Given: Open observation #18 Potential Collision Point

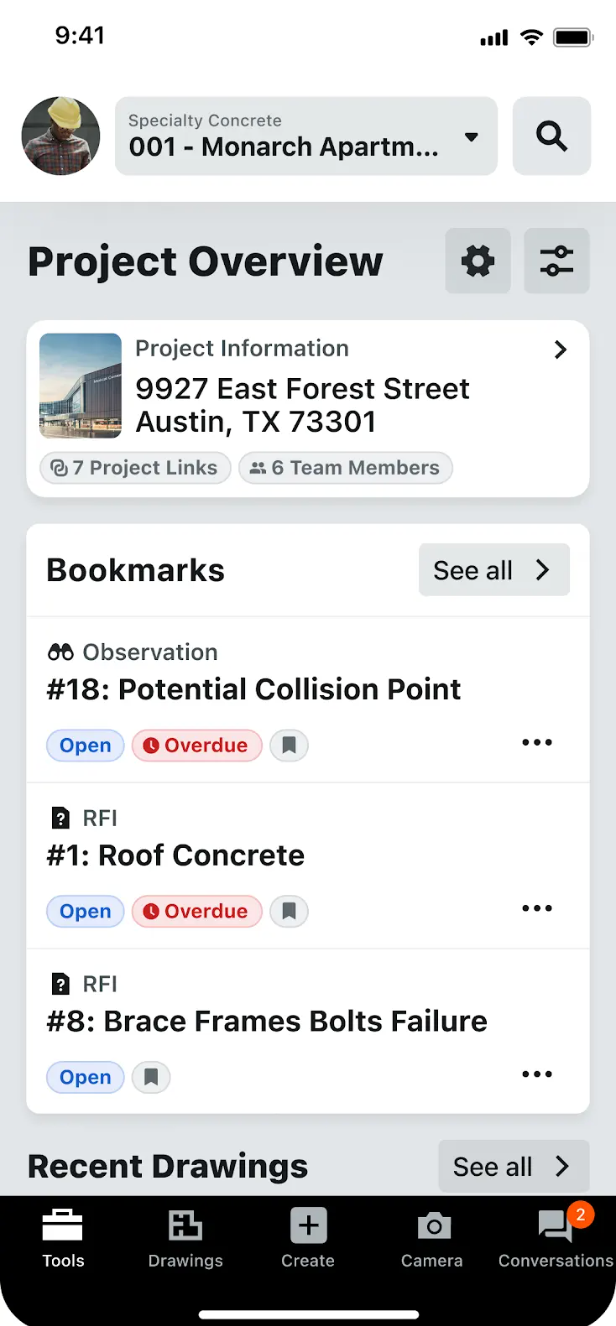Looking at the screenshot, I should [254, 689].
